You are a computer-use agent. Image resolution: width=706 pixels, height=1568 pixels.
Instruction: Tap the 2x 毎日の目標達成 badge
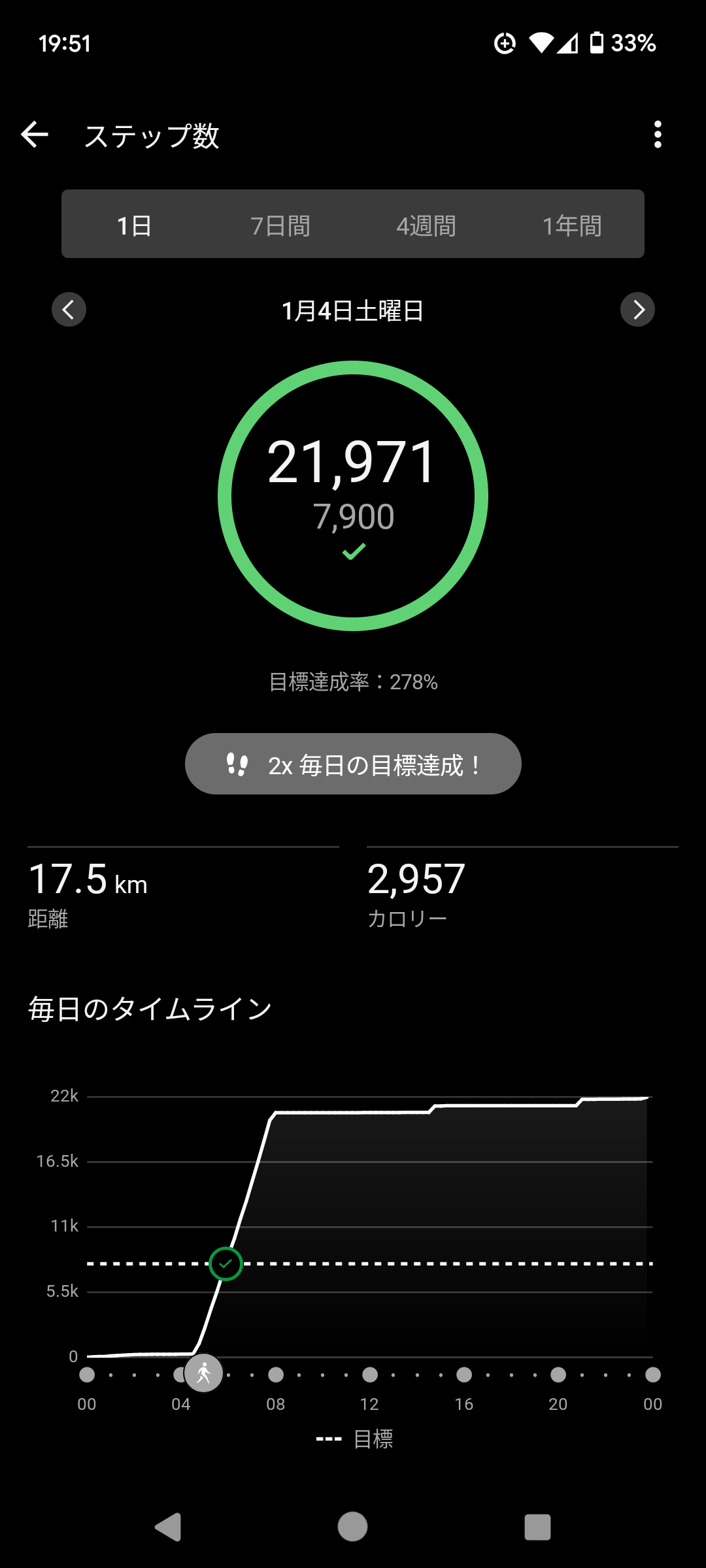click(353, 764)
